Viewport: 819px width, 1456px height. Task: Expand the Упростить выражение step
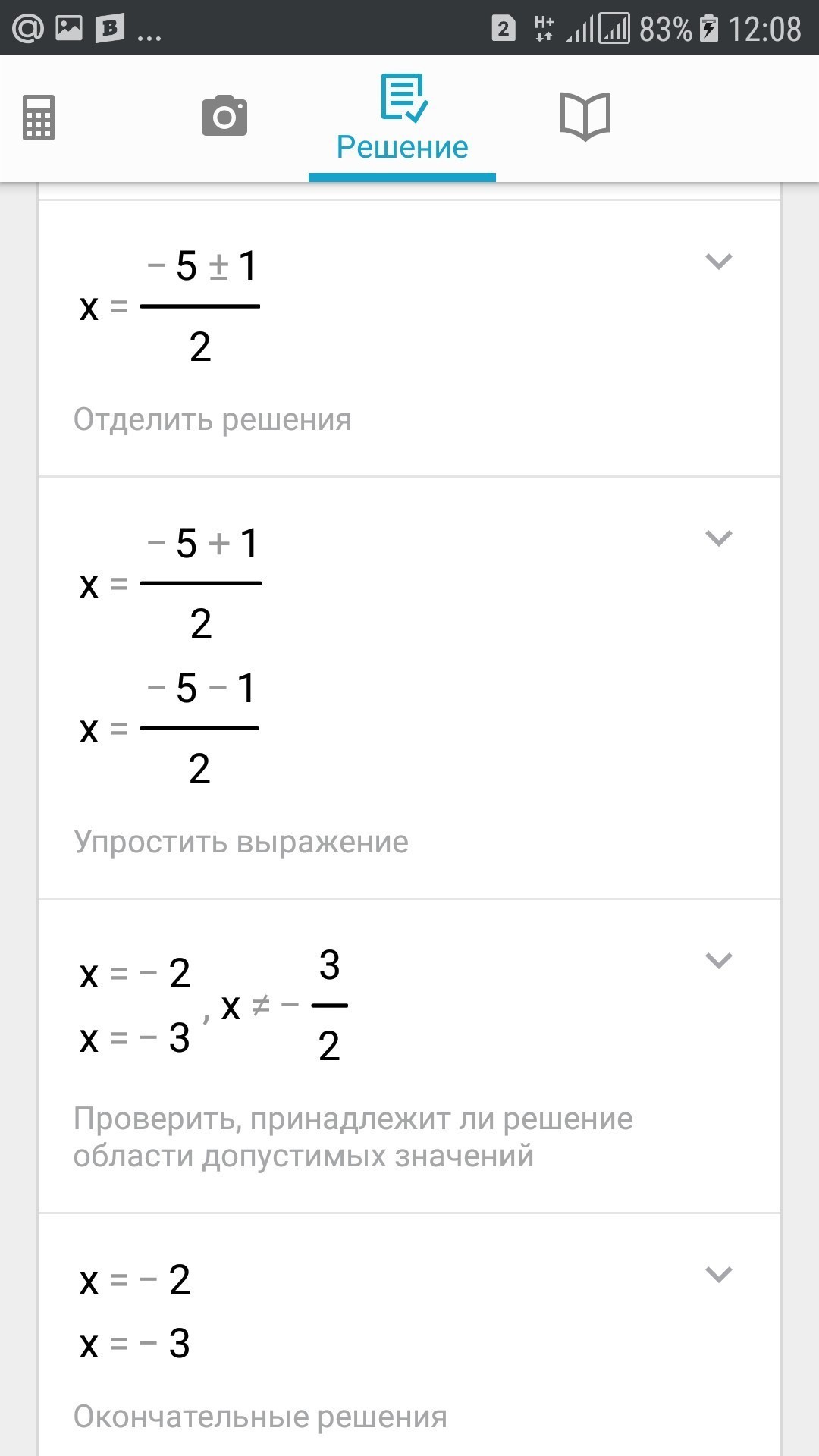[x=718, y=538]
